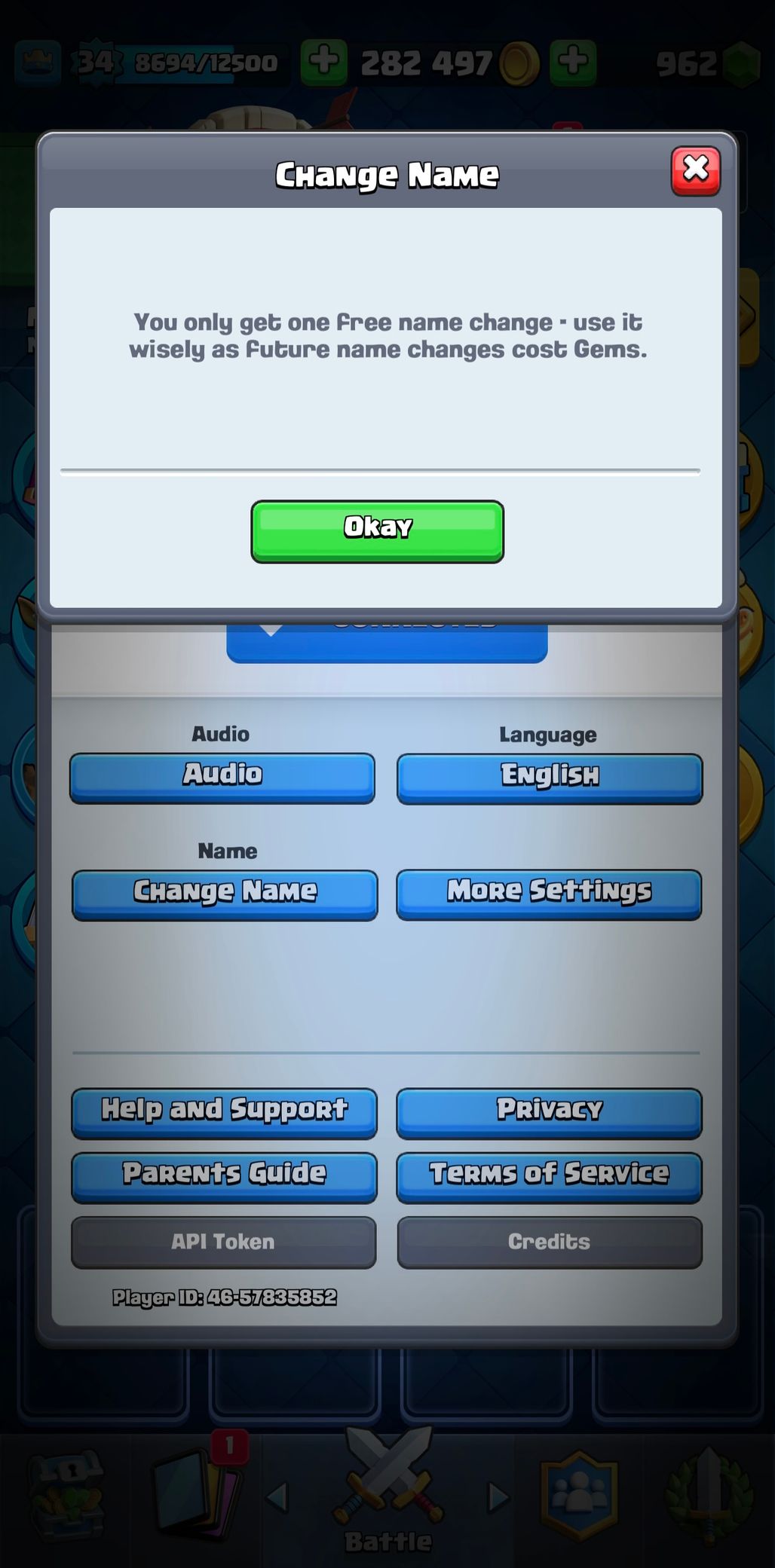775x1568 pixels.
Task: Open the Parents Guide
Action: (224, 1175)
